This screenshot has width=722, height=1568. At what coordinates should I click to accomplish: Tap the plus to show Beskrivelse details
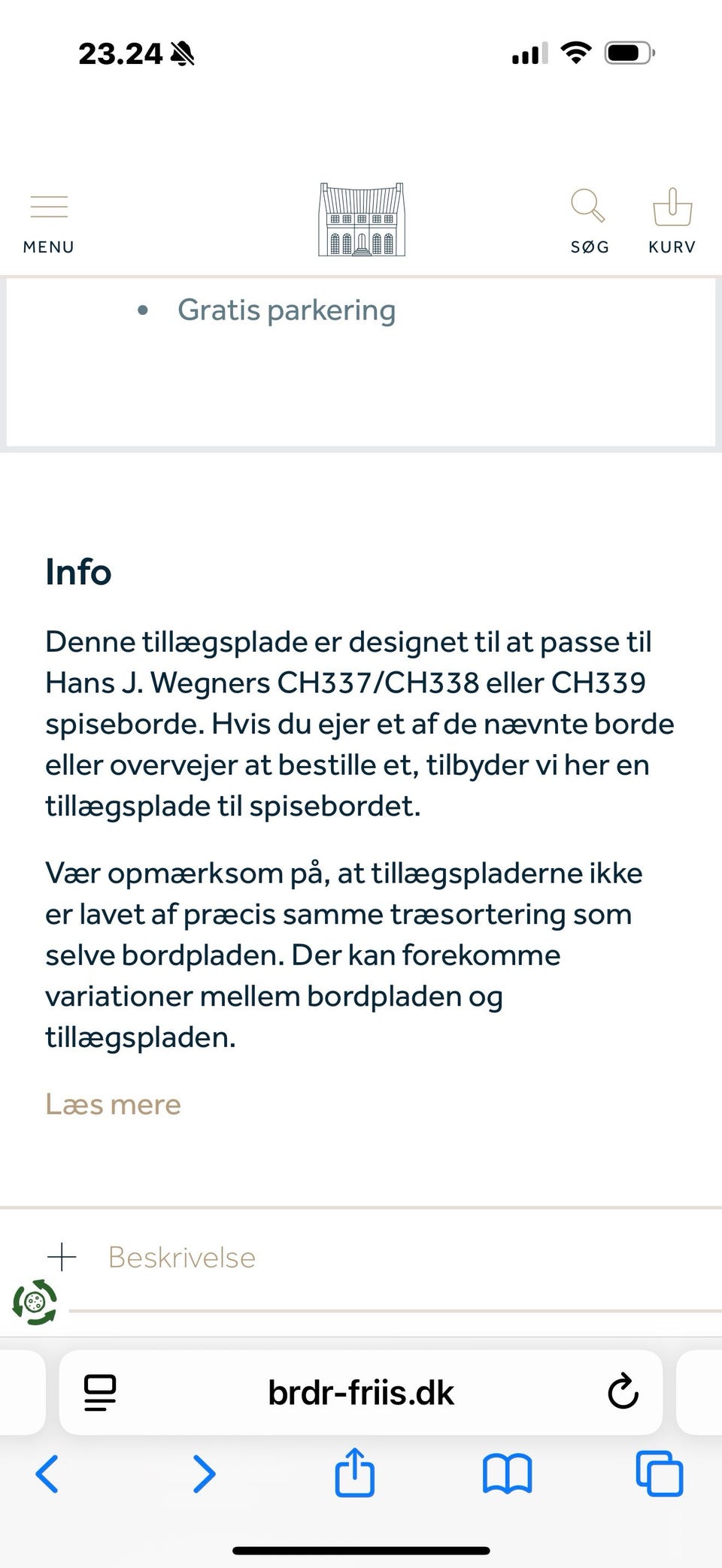click(61, 1256)
